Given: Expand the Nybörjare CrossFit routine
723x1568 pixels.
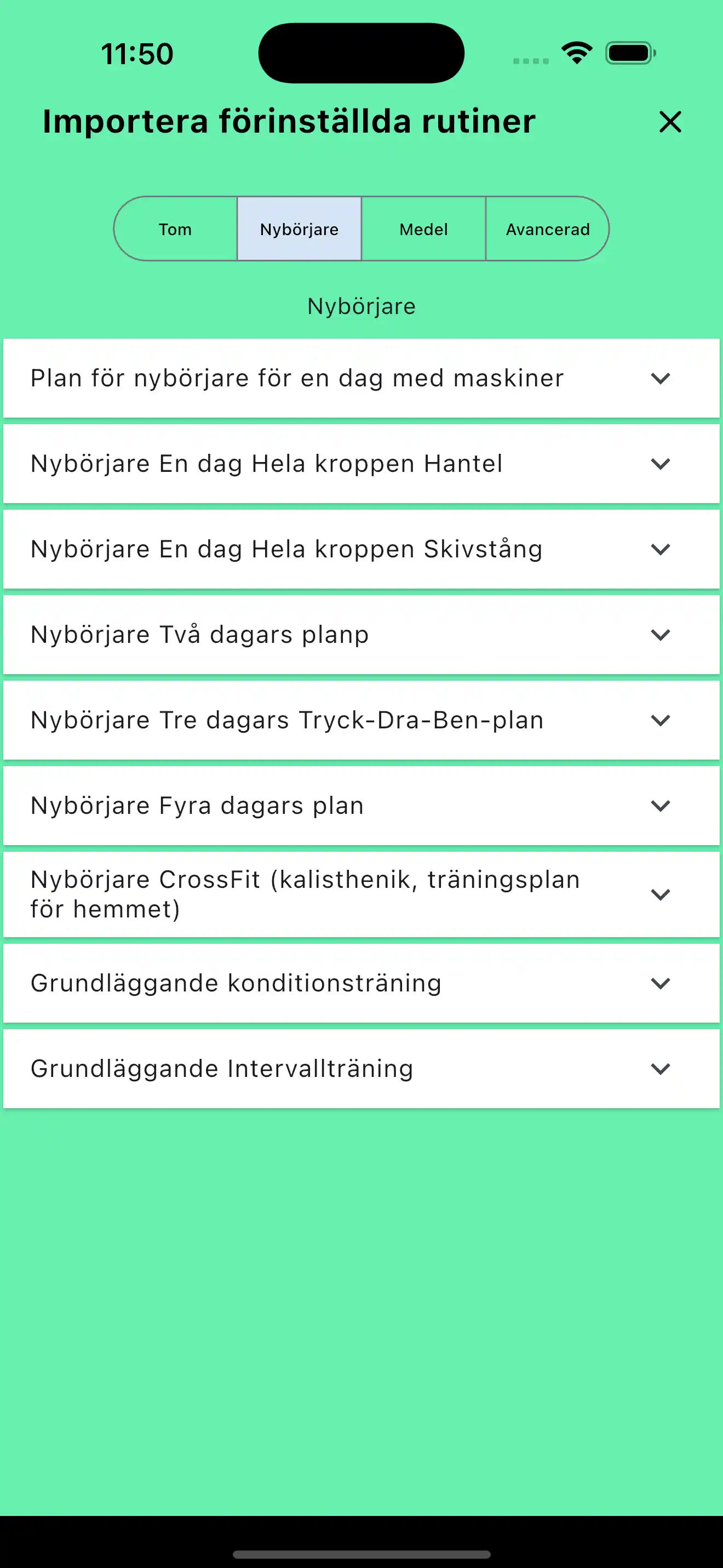Looking at the screenshot, I should pos(661,895).
